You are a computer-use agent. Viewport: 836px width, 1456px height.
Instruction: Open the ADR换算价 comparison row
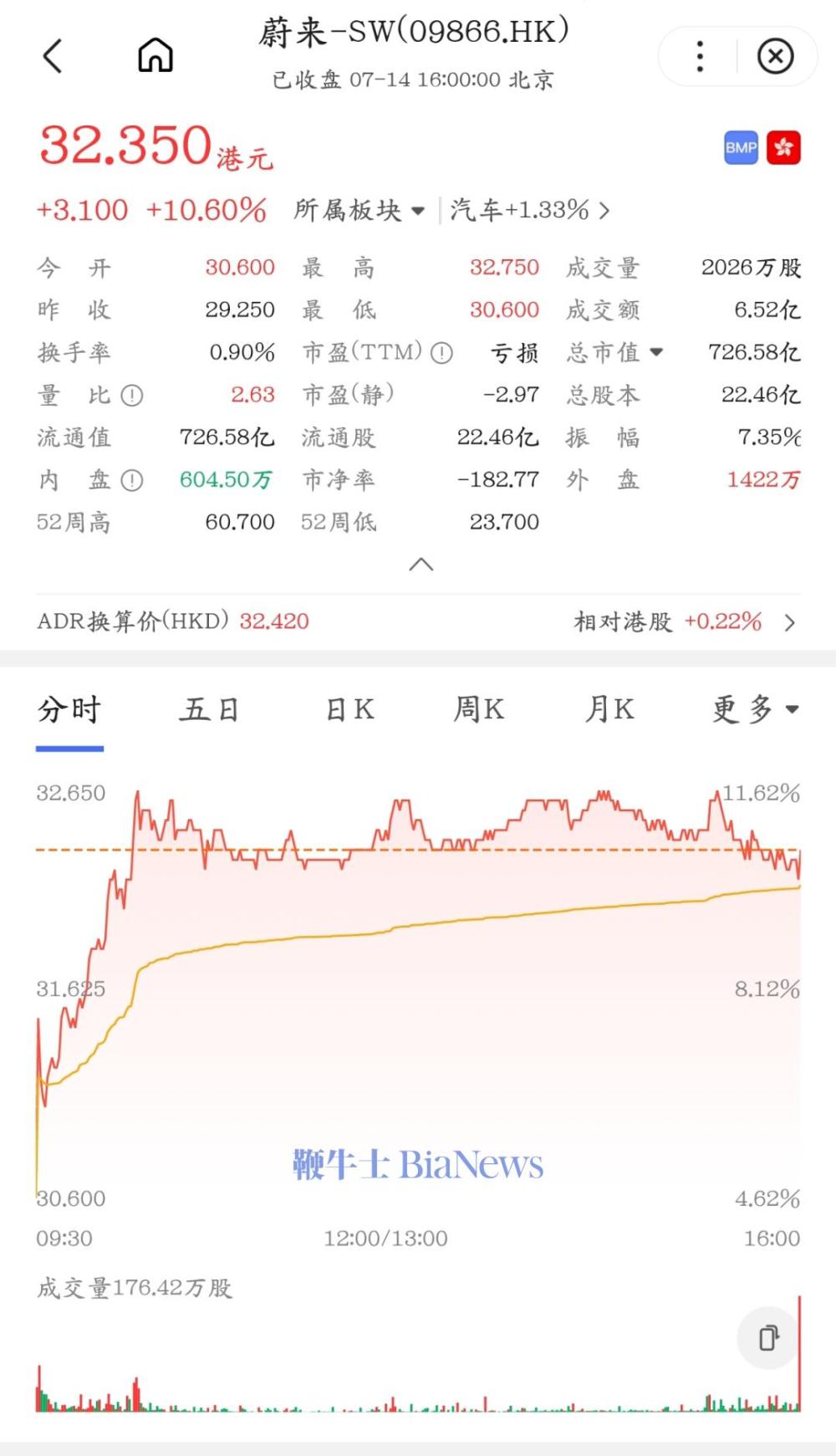[418, 621]
